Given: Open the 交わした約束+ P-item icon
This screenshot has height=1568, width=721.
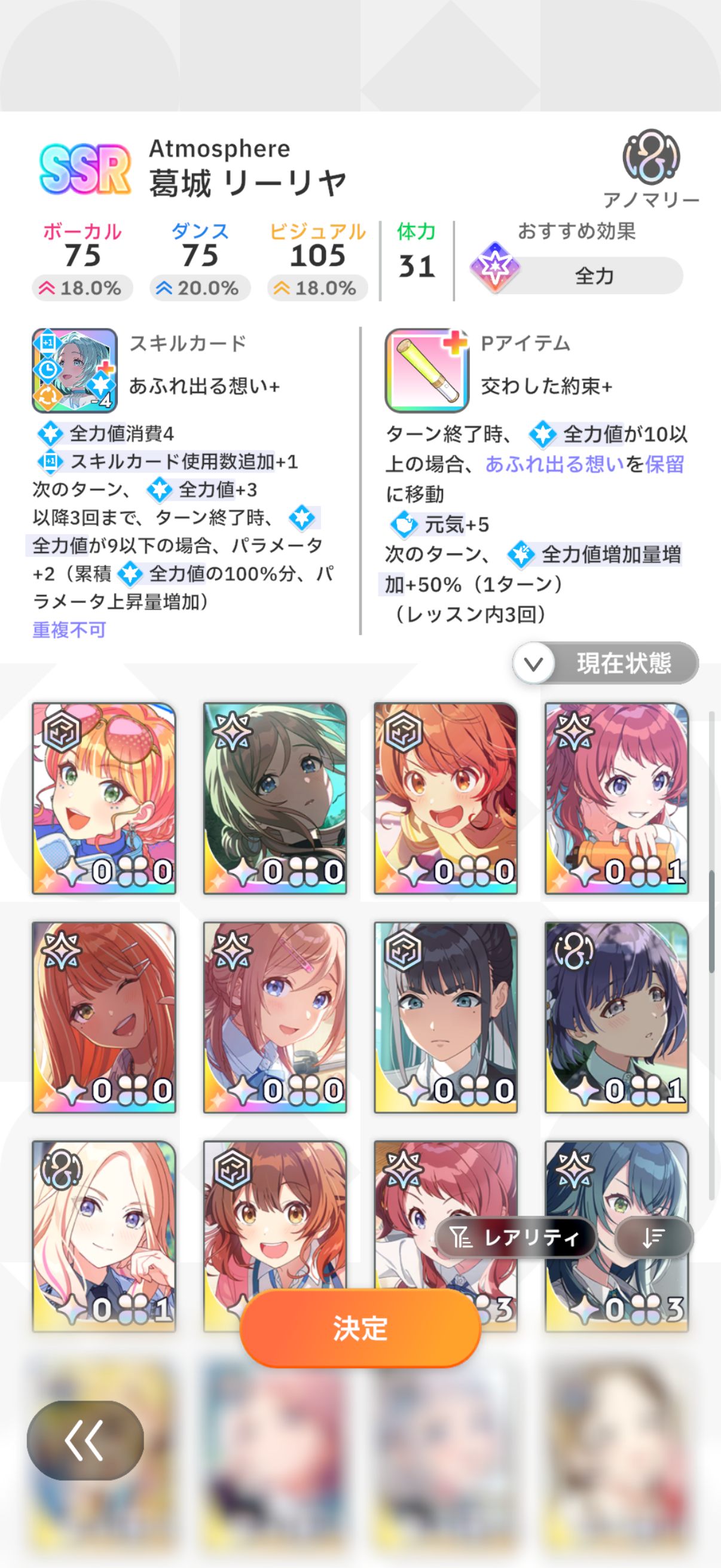Looking at the screenshot, I should (426, 370).
